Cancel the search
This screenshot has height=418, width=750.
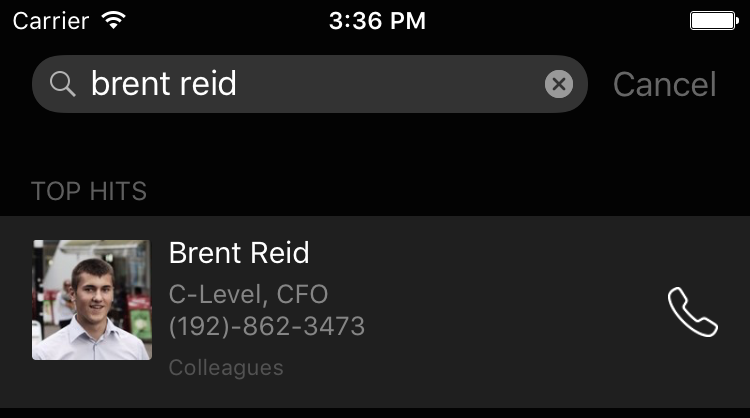(664, 84)
